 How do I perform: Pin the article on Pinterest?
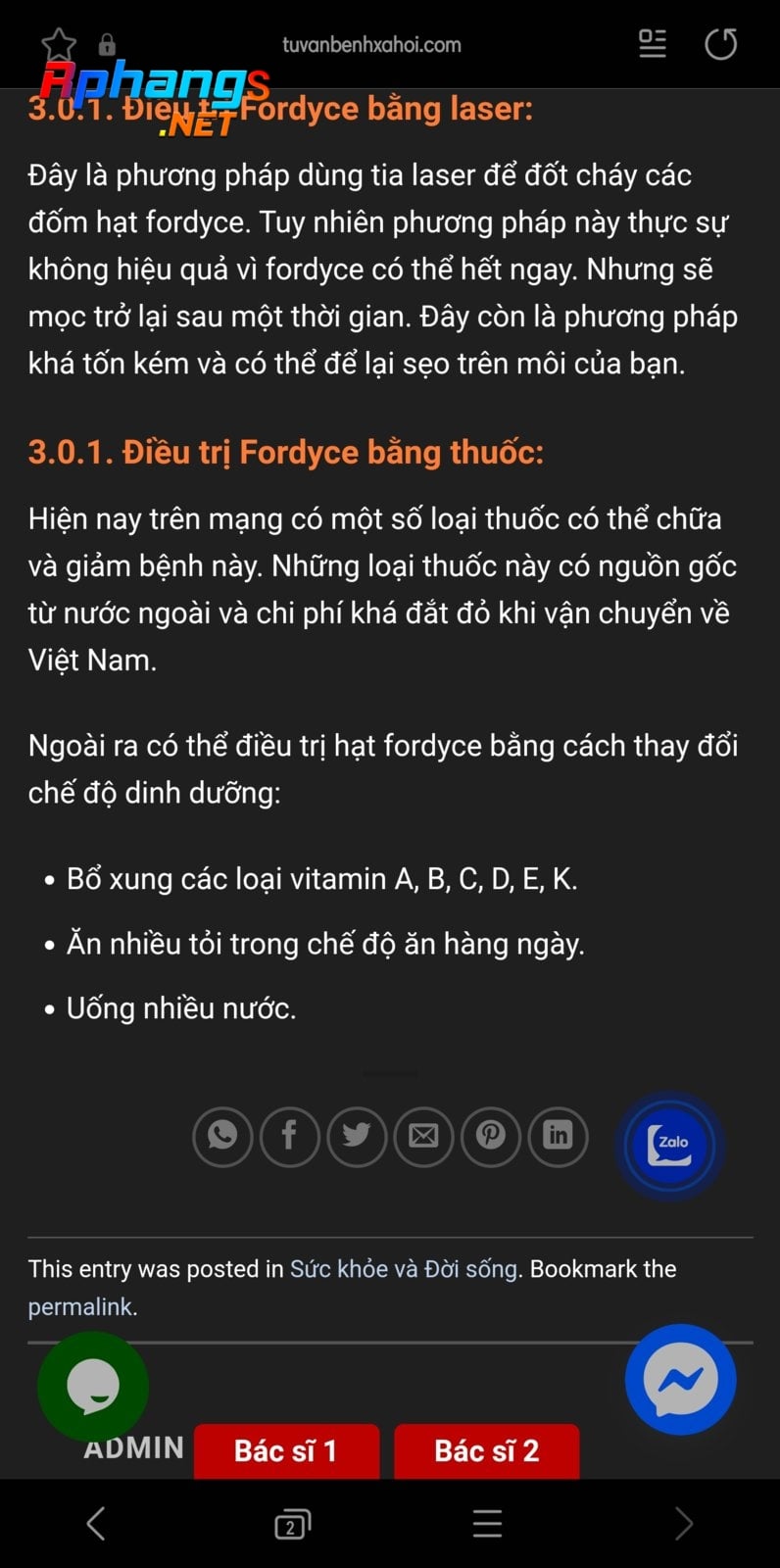491,1136
